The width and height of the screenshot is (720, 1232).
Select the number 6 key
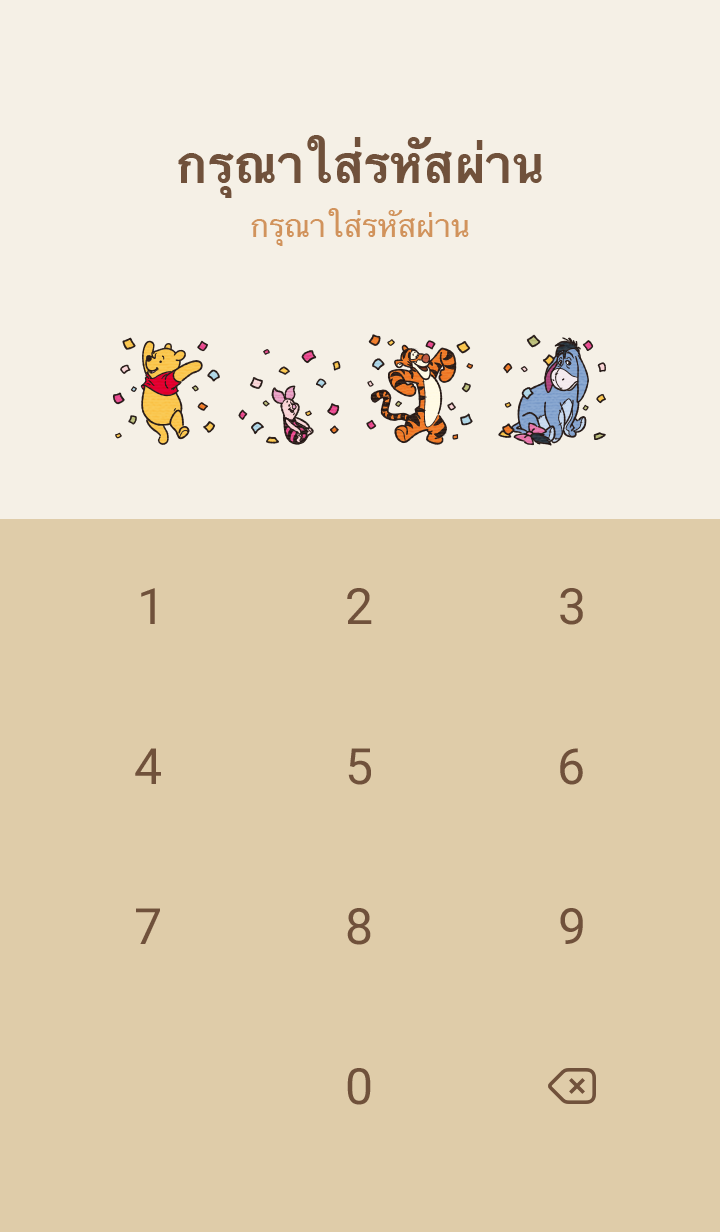[571, 767]
